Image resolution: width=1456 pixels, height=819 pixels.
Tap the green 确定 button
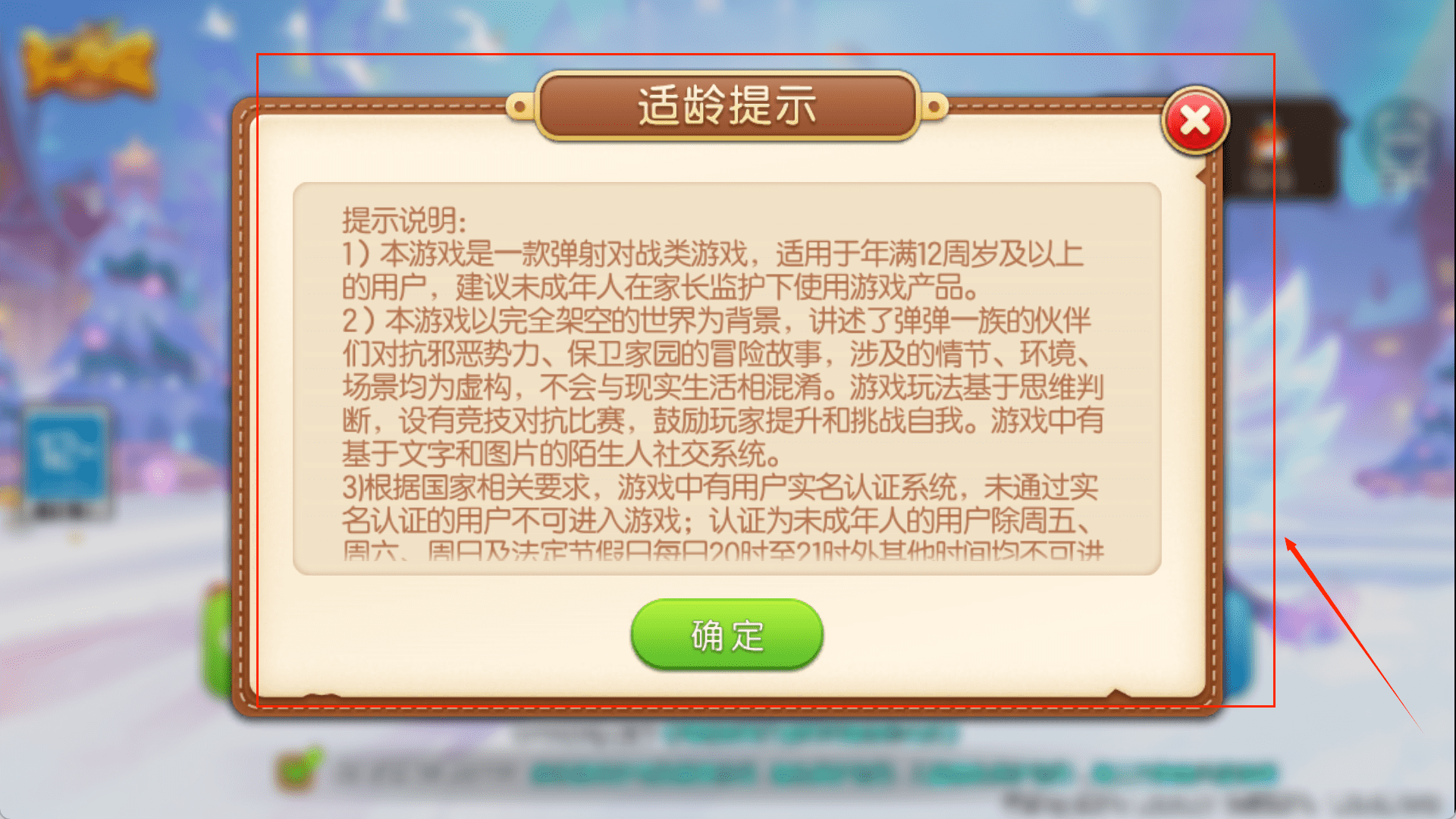coord(726,635)
